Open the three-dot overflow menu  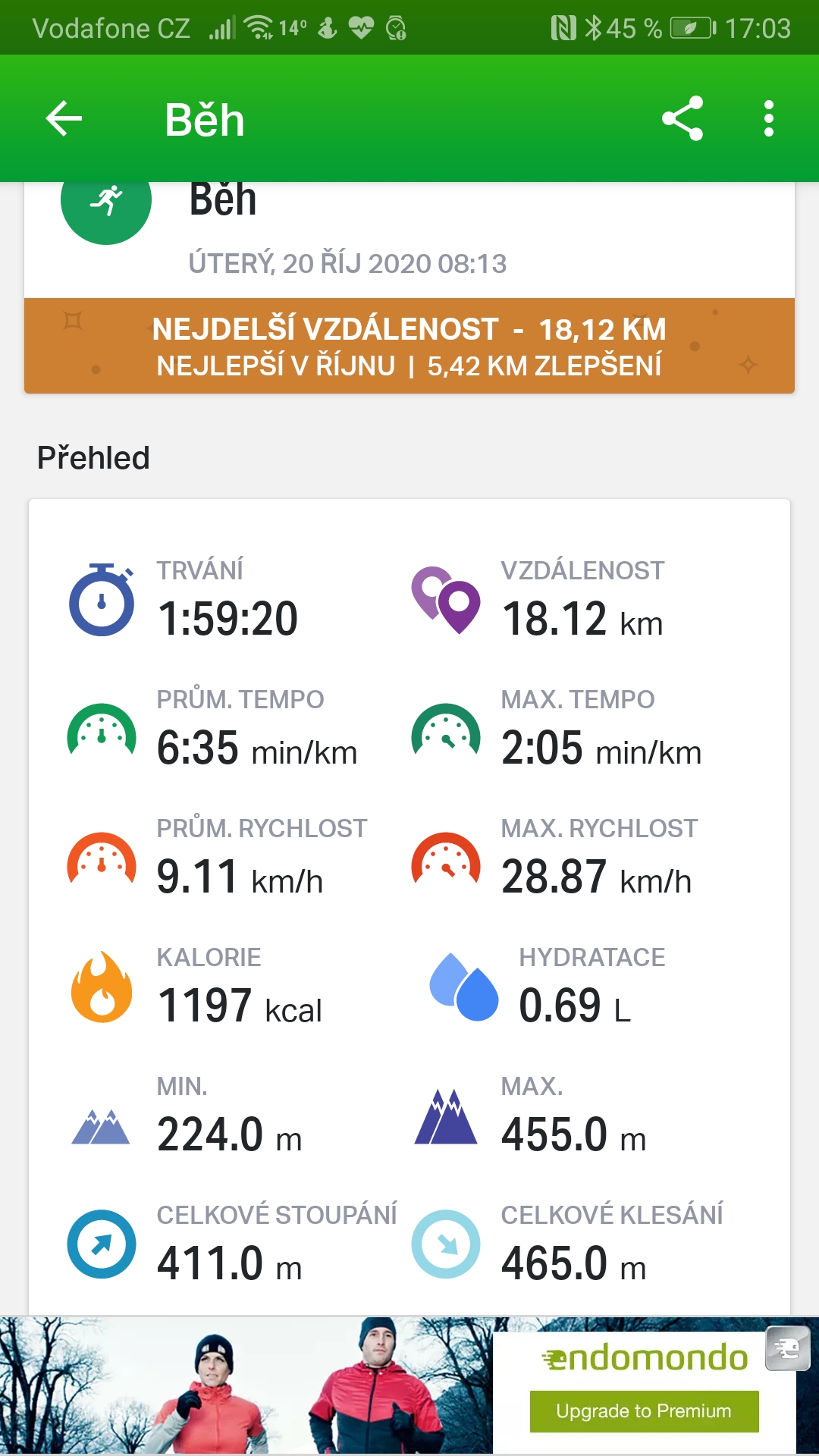[x=769, y=119]
